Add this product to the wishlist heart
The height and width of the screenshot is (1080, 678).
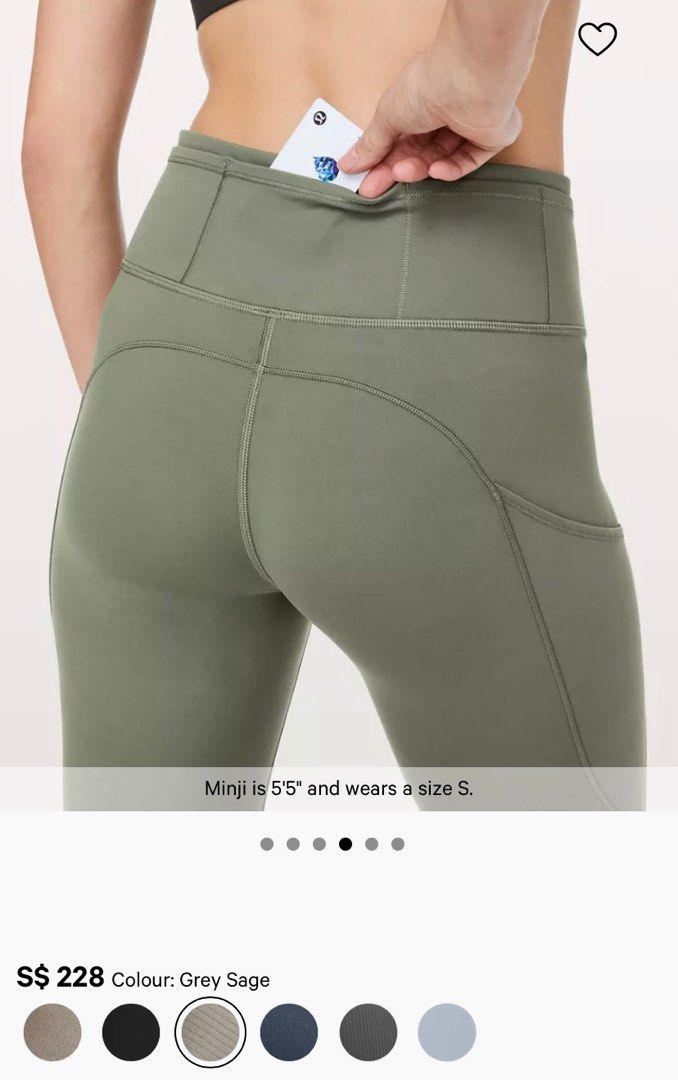597,39
